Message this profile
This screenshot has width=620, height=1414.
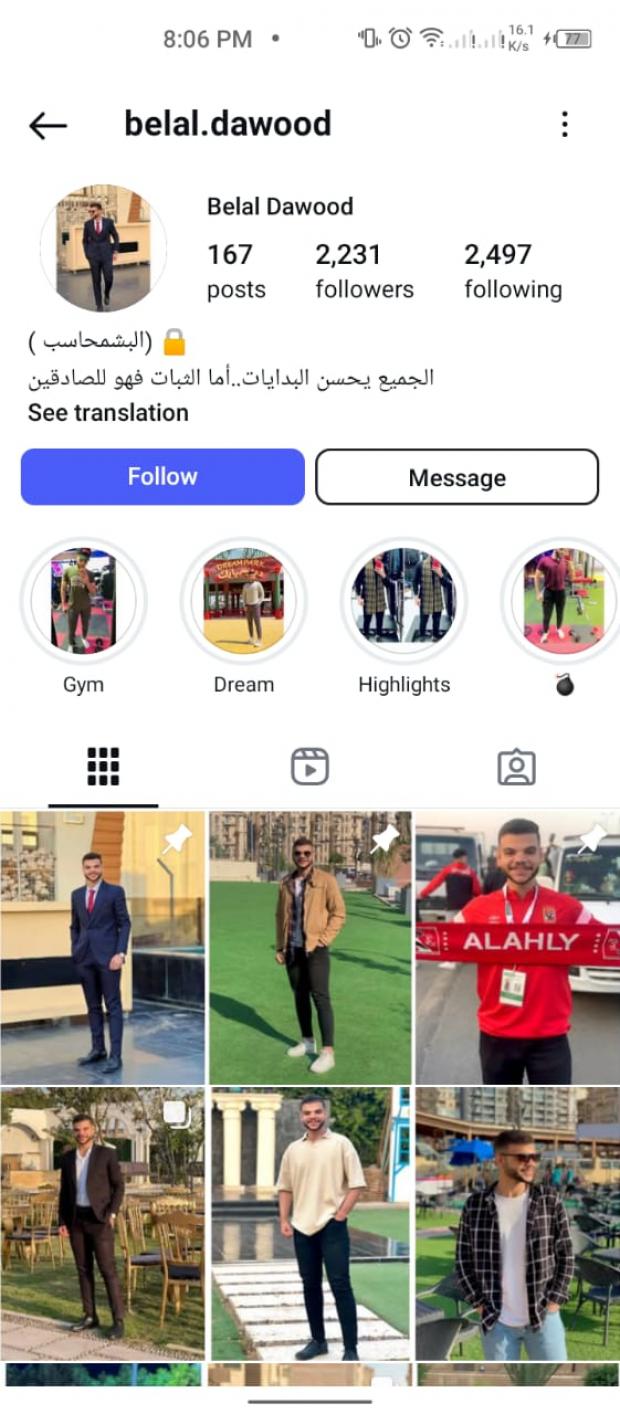(x=457, y=478)
